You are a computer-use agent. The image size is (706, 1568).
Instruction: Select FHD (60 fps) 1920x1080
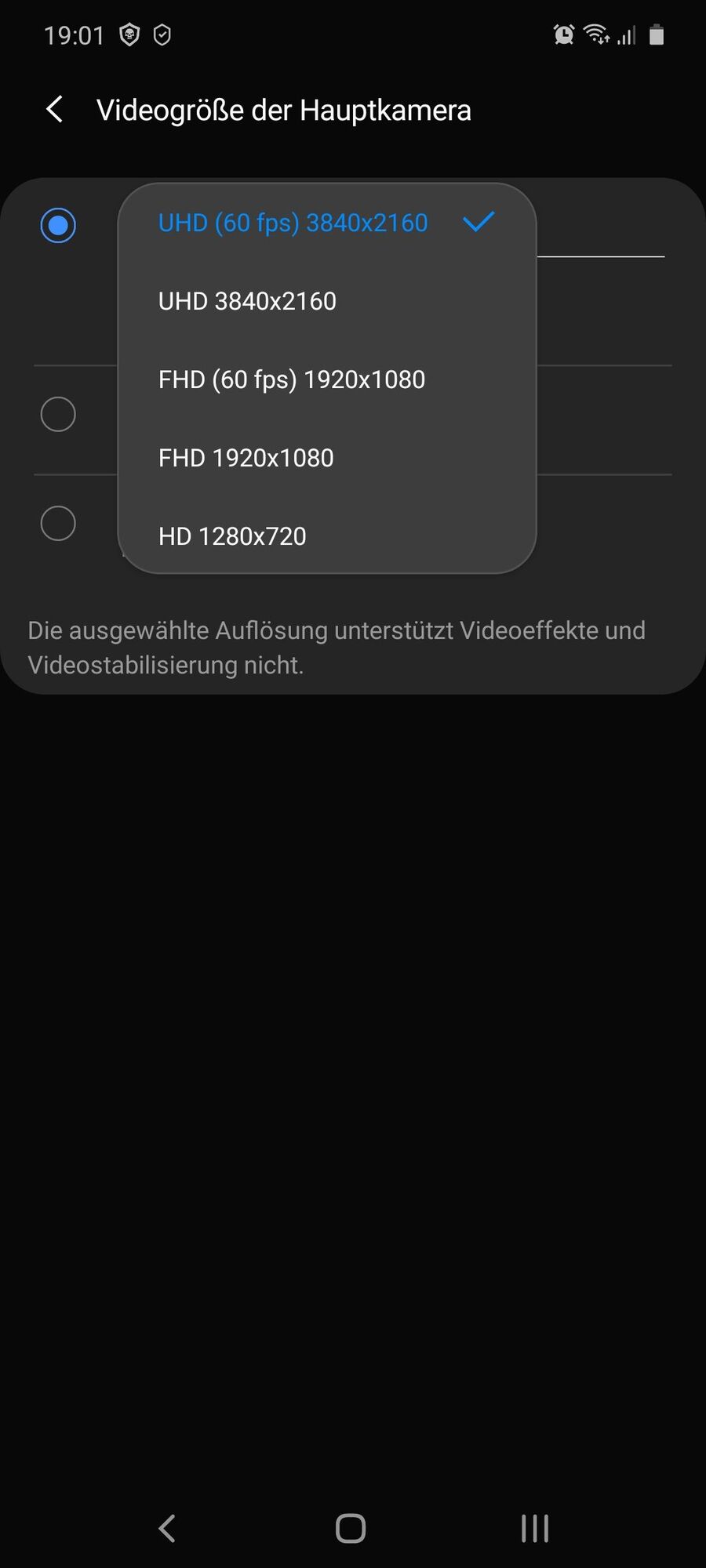(x=292, y=379)
